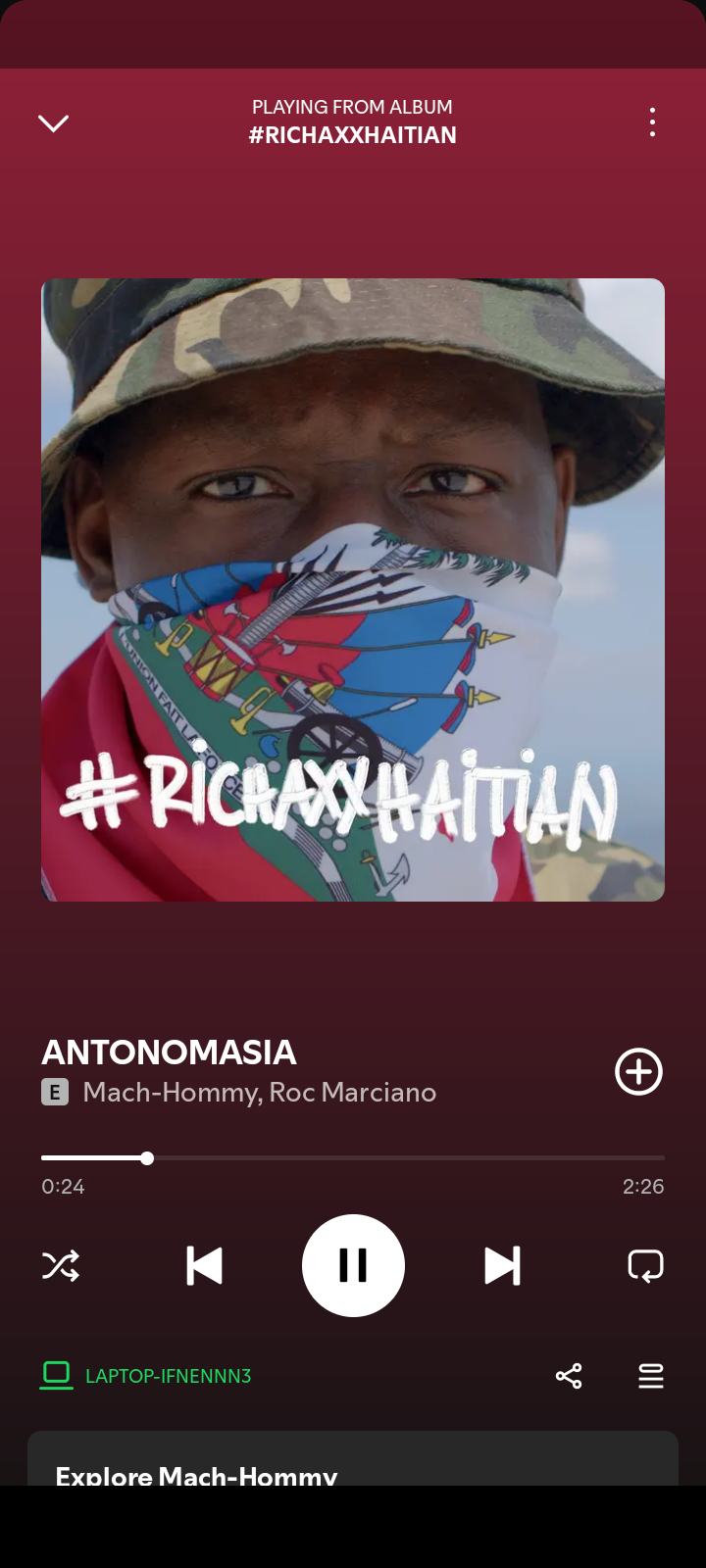The width and height of the screenshot is (706, 1568).
Task: Open the LAPTOP-IFNENNN3 device picker
Action: tap(145, 1376)
